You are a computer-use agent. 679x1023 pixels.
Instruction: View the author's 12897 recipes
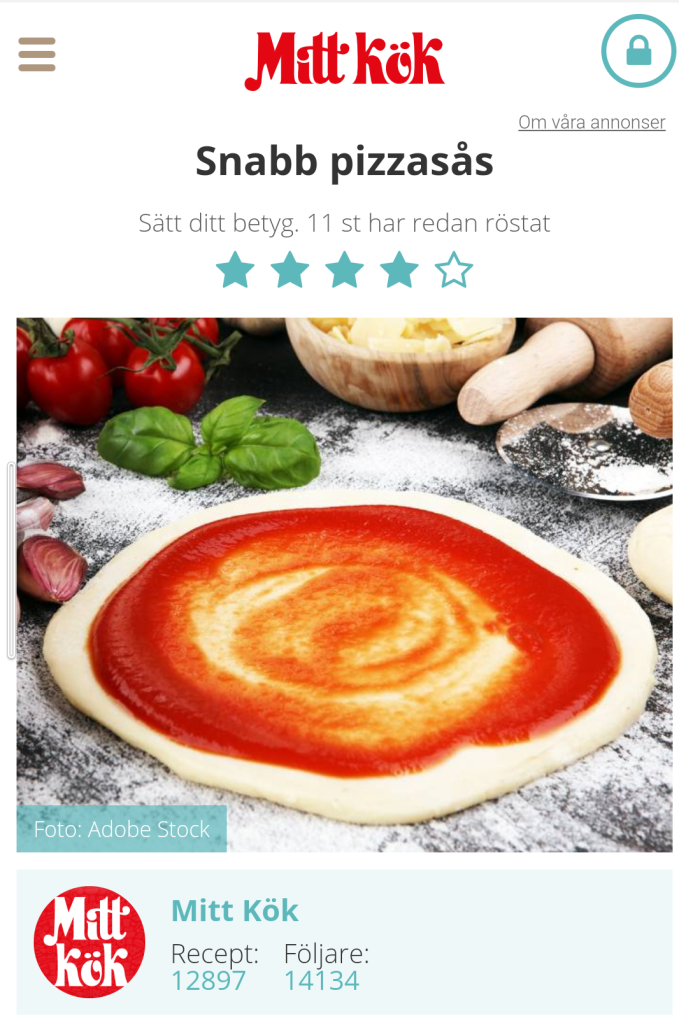click(x=208, y=980)
